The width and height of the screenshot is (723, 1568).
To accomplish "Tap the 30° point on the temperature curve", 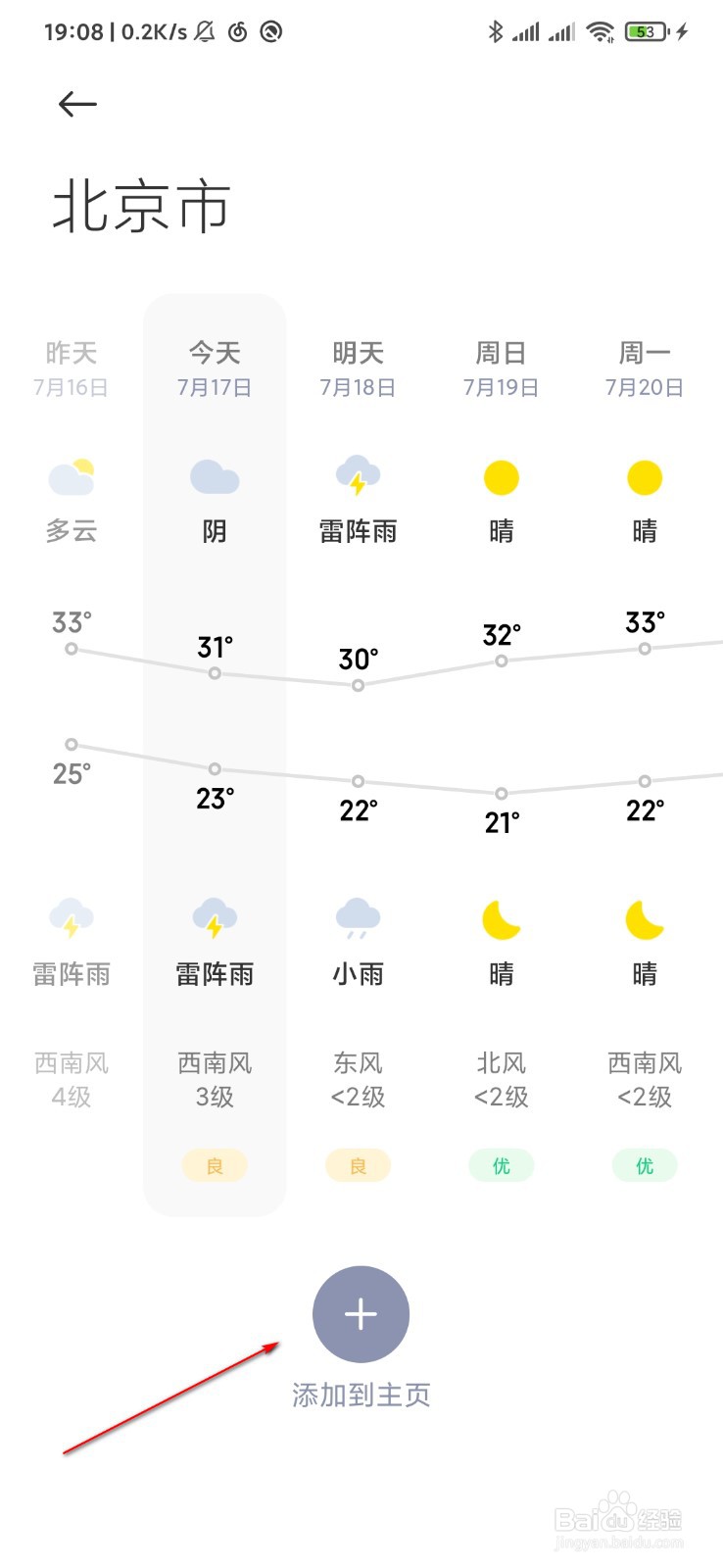I will 358,686.
